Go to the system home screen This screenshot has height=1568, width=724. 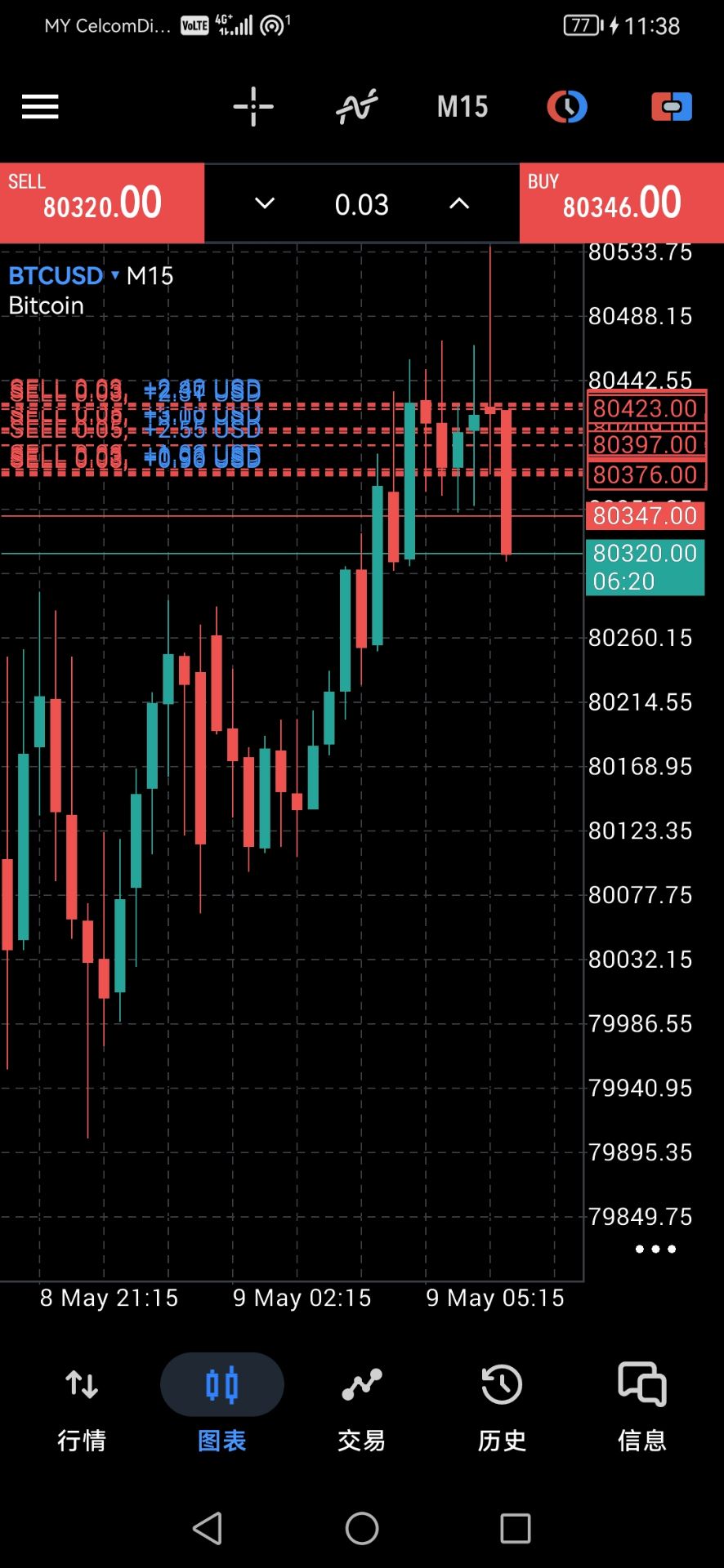(362, 1528)
